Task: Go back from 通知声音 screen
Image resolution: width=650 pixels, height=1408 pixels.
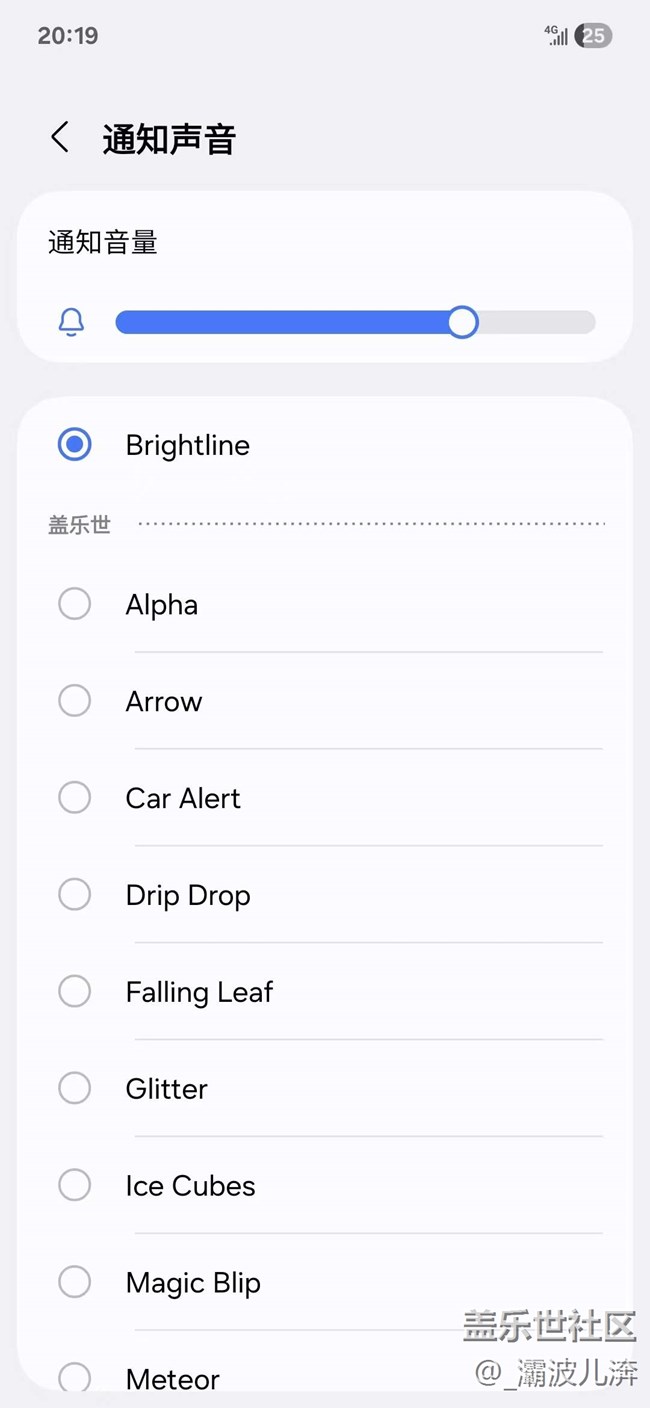Action: (x=60, y=138)
